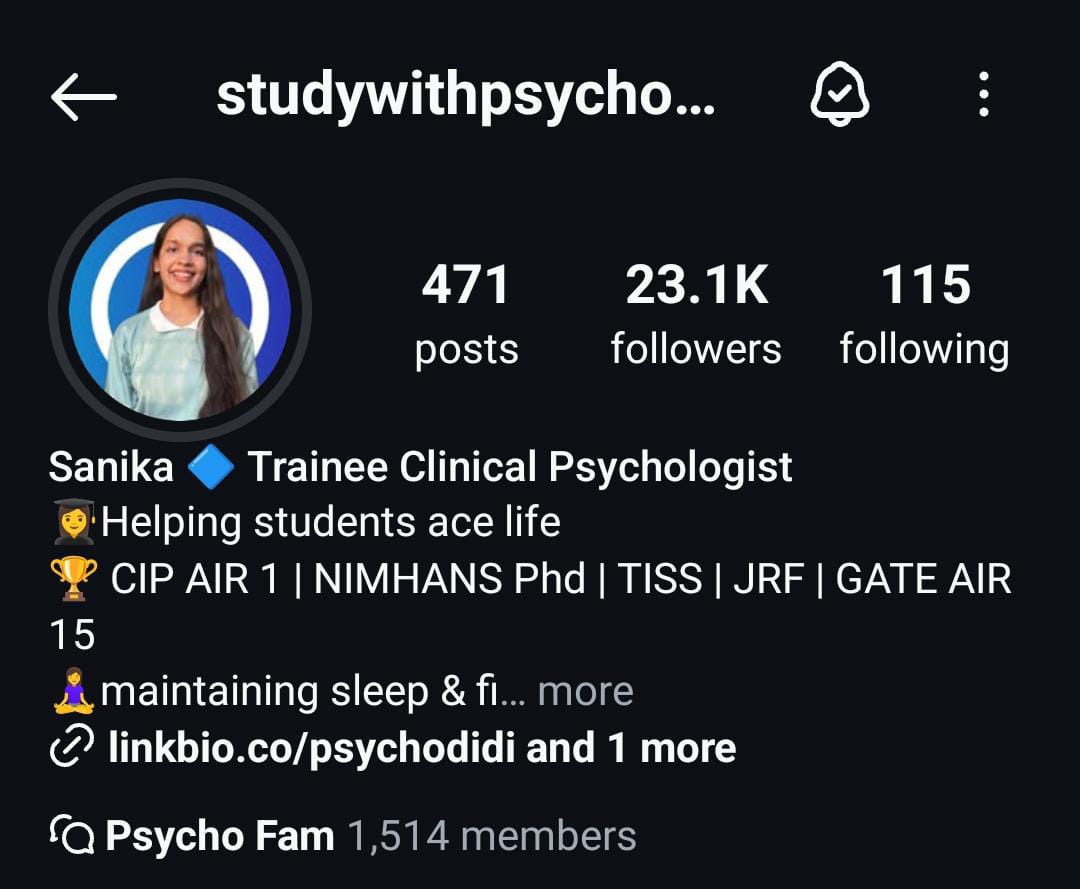Open the Psycho Fam broadcast channel

[220, 835]
